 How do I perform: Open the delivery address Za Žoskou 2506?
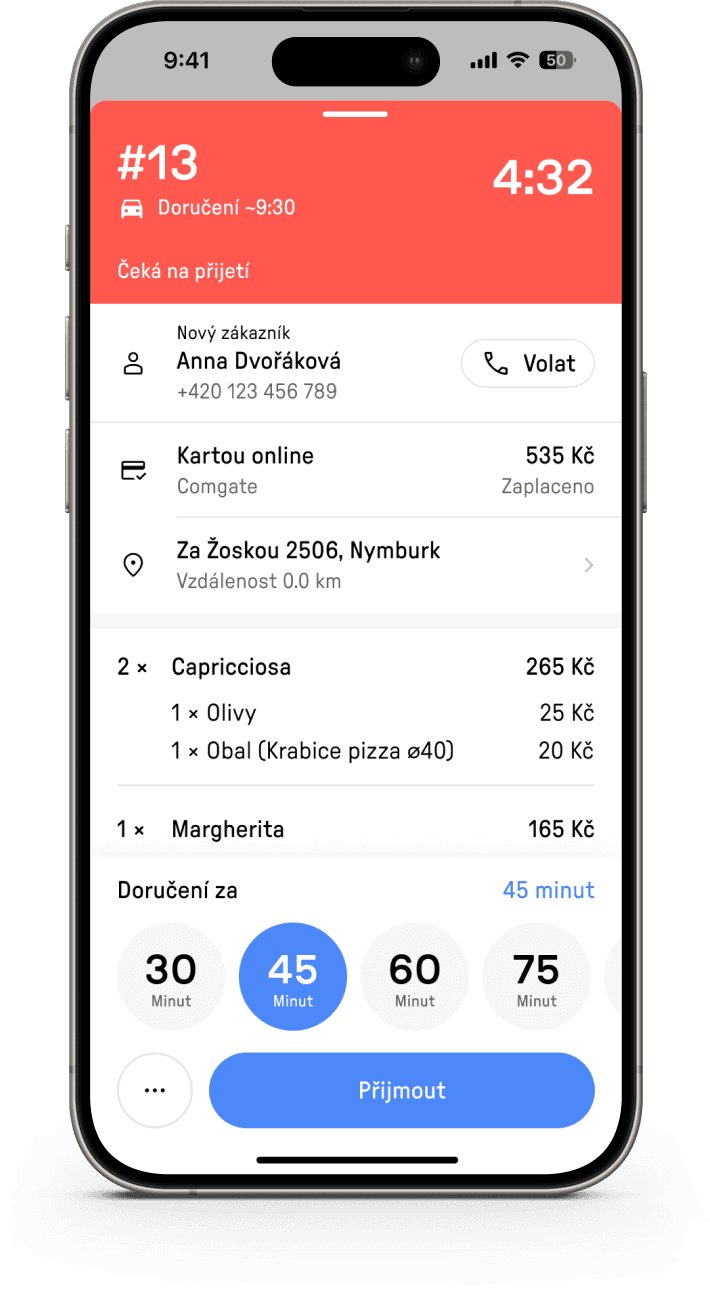(355, 565)
